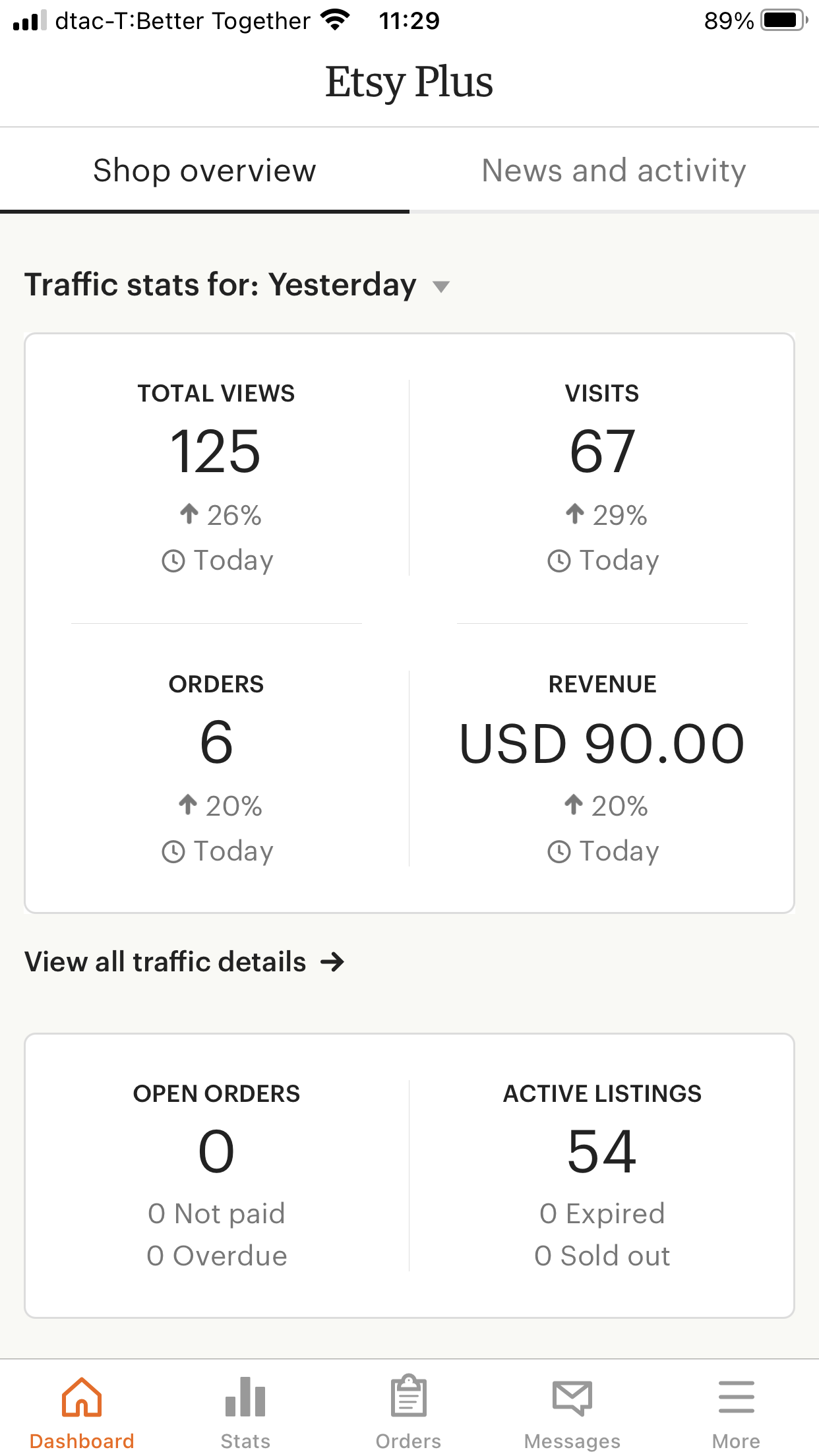Tap the Orders traffic stat tile

(x=217, y=768)
